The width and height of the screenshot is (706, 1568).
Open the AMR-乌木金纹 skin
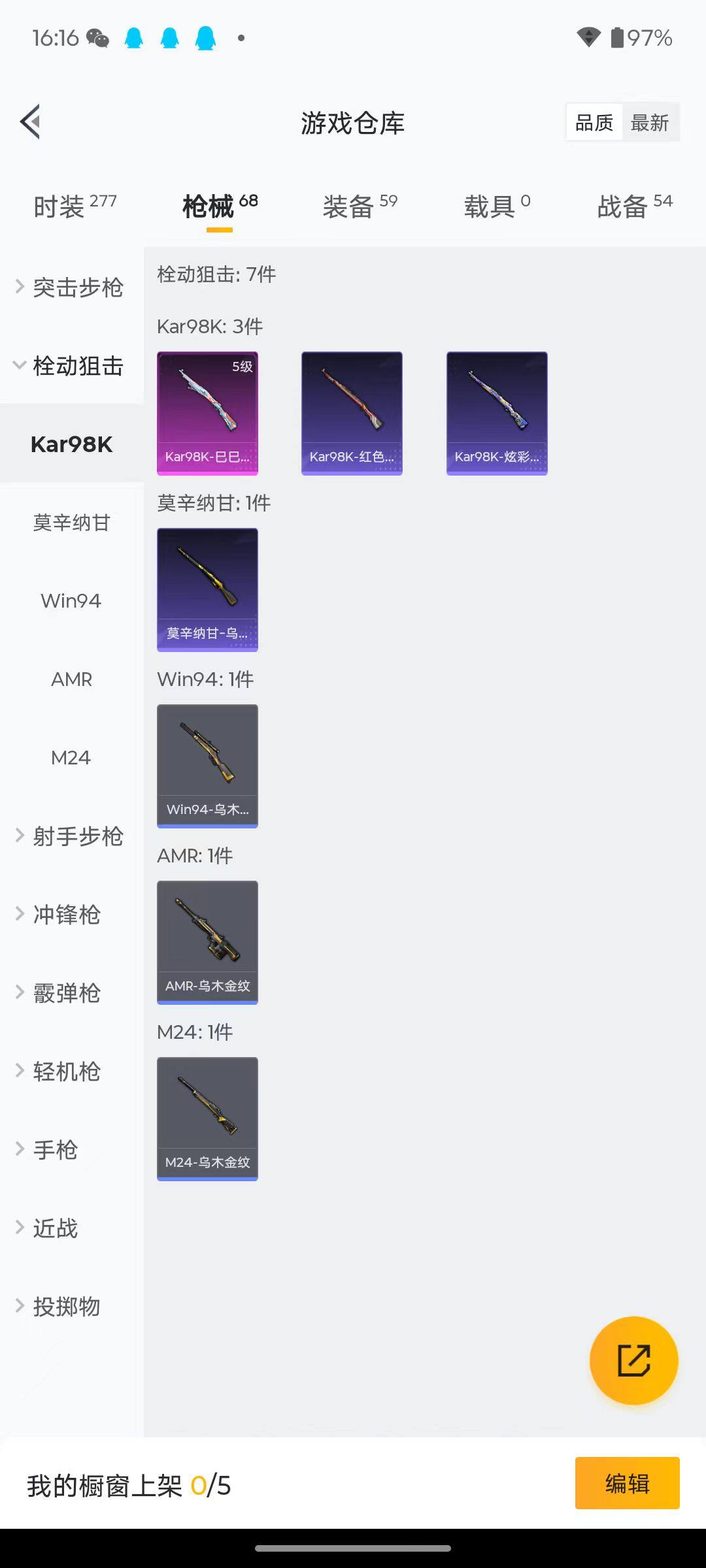pyautogui.click(x=207, y=942)
